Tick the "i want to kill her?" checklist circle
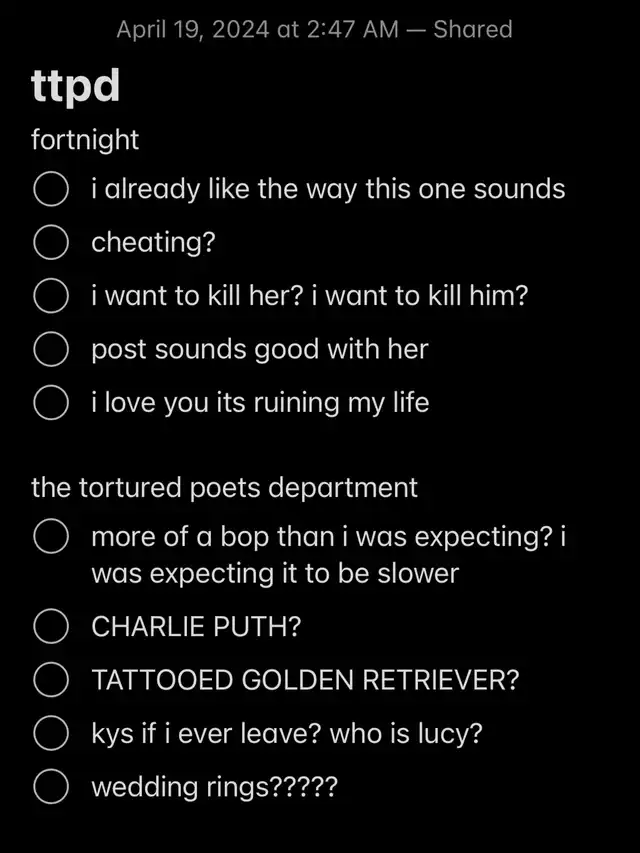Screen dimensions: 640x853 (50, 296)
